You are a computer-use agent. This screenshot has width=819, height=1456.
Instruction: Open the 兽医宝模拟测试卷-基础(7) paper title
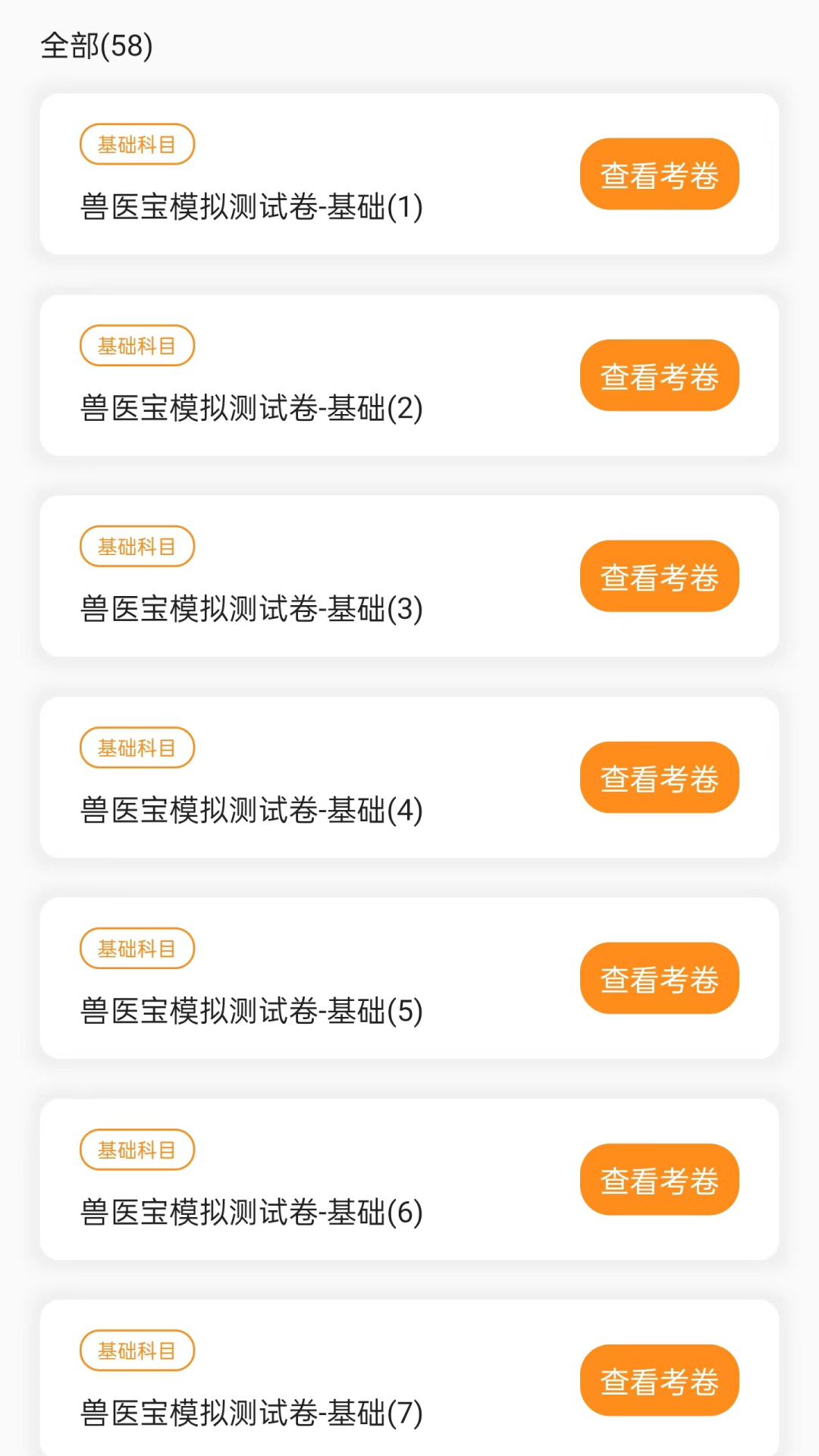251,1412
